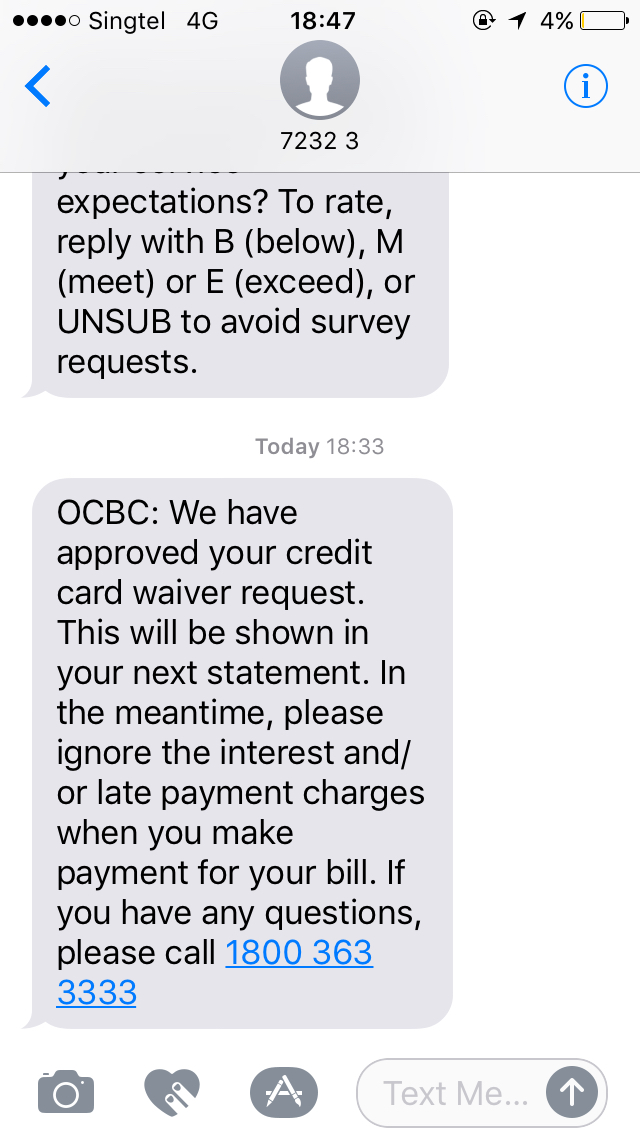640x1136 pixels.
Task: Go back to the messages list
Action: (x=38, y=88)
